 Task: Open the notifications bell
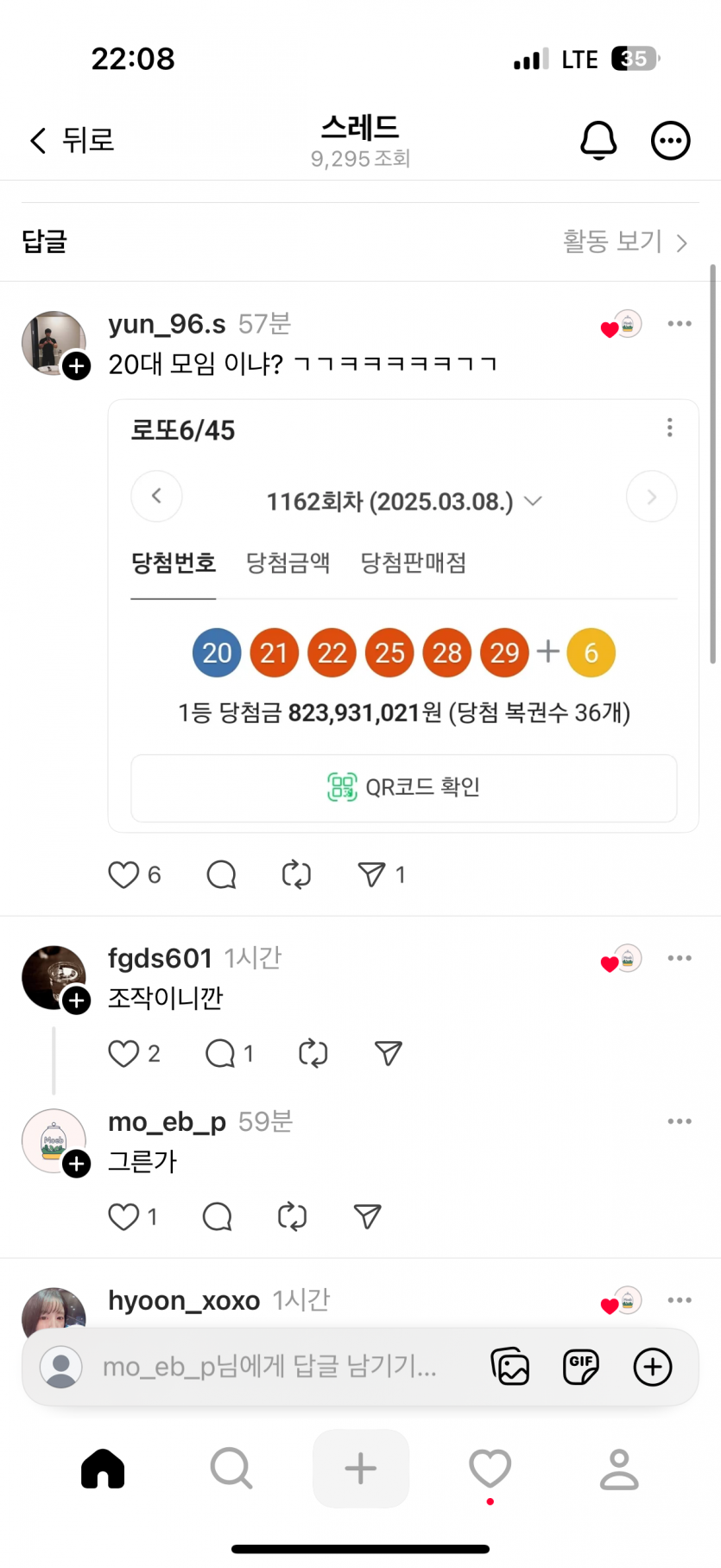(x=598, y=140)
